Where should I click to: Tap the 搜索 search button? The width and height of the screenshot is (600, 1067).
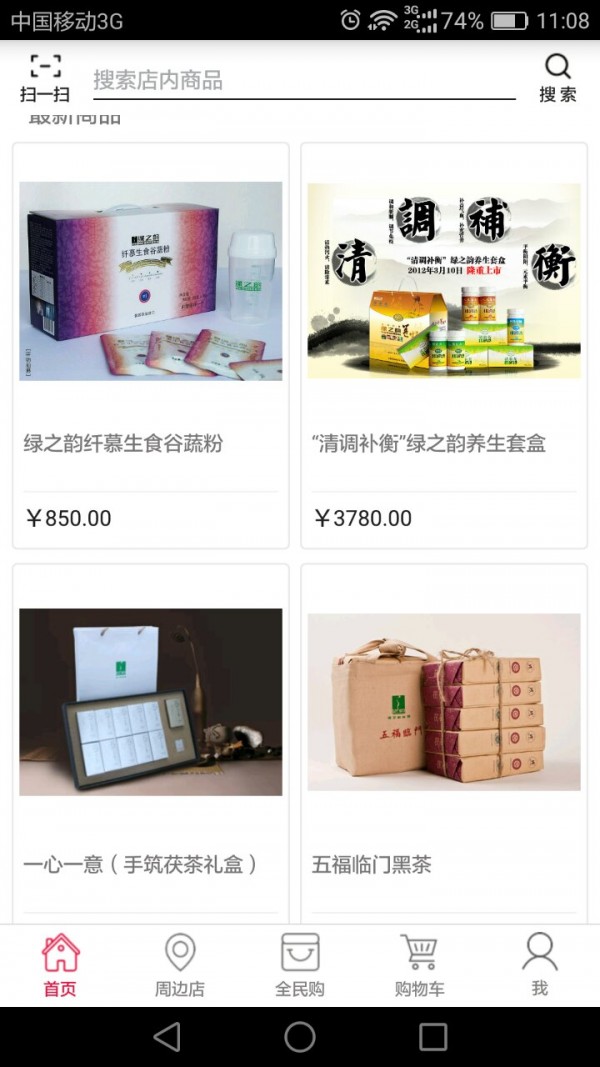tap(557, 79)
